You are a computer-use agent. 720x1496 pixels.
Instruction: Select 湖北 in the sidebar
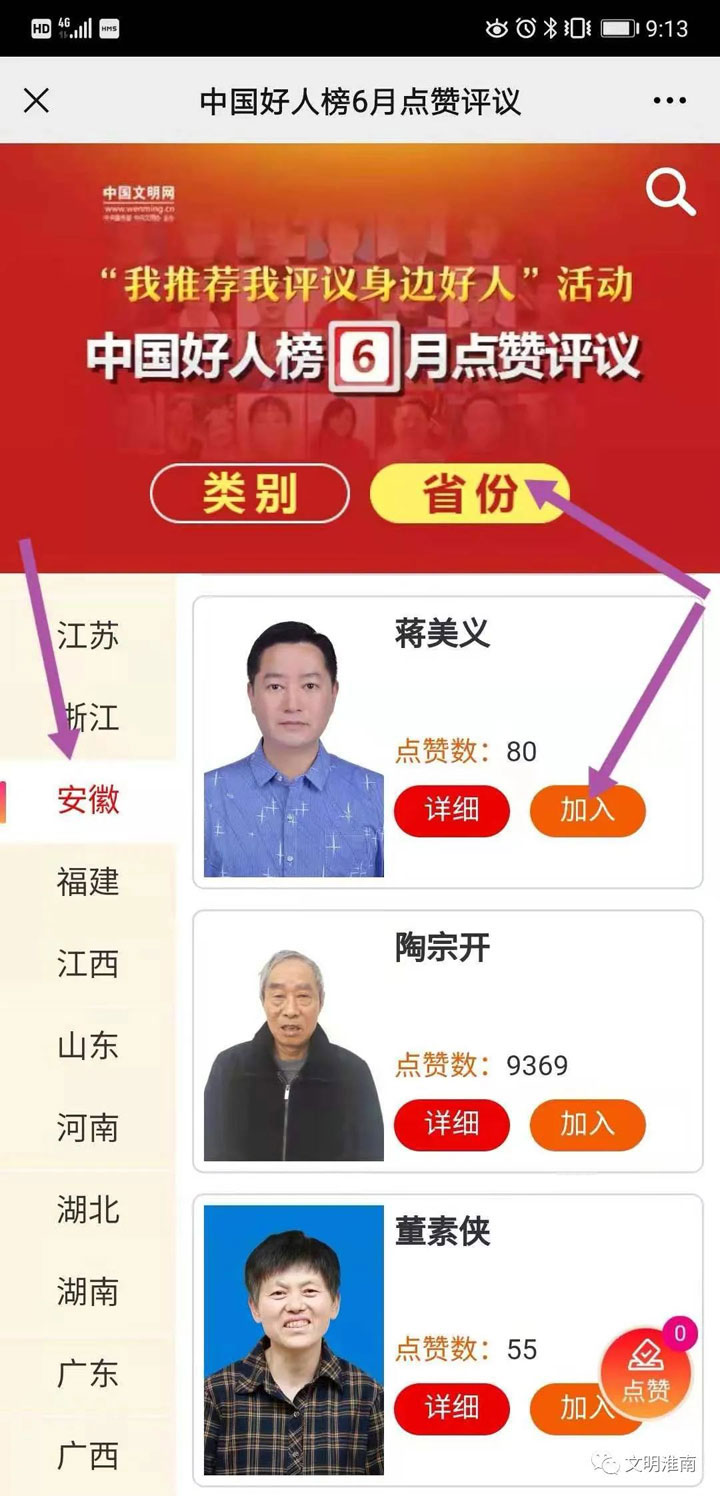[88, 1210]
